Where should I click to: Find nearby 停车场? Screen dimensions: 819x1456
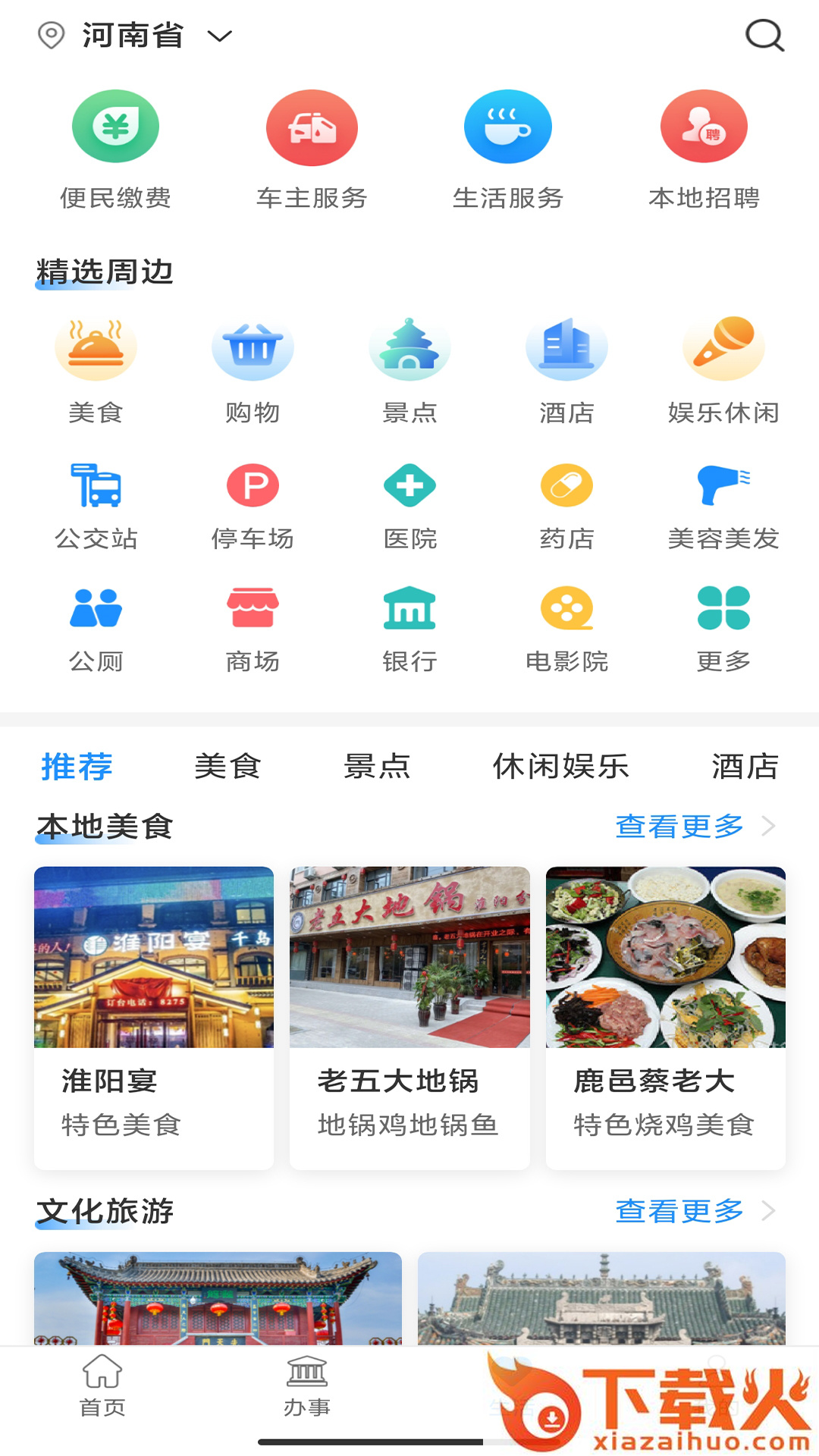pos(253,506)
